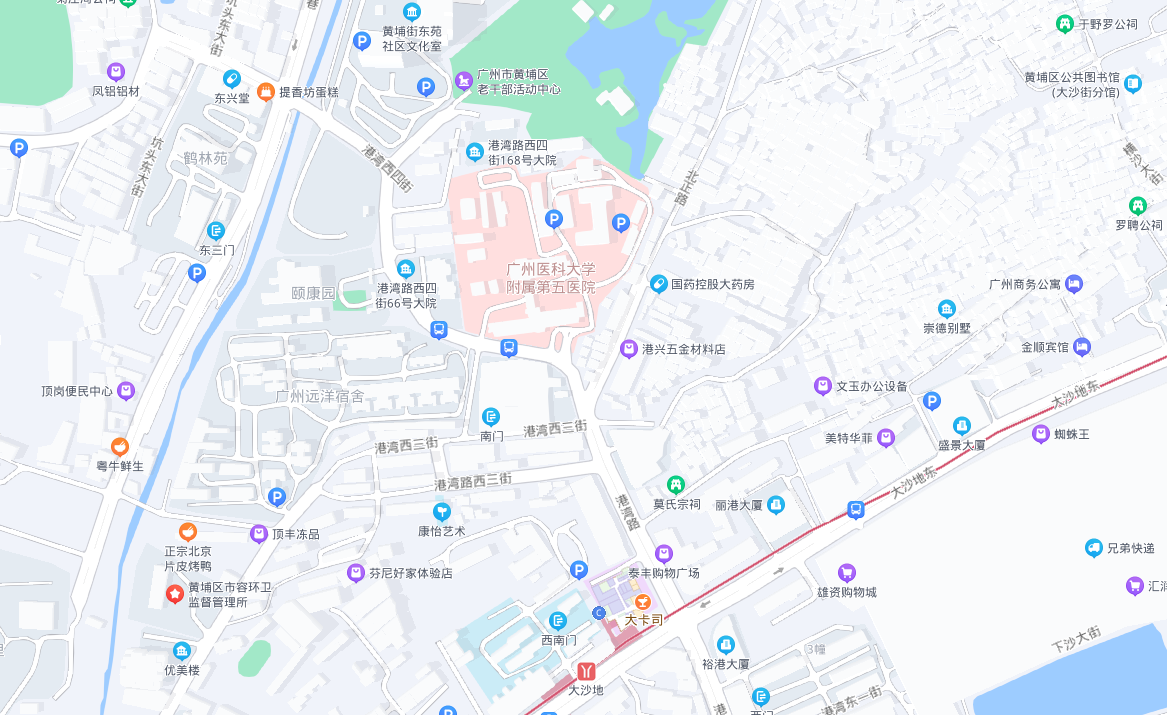Open the 国药控股大药房 pharmacy marker

pyautogui.click(x=658, y=284)
